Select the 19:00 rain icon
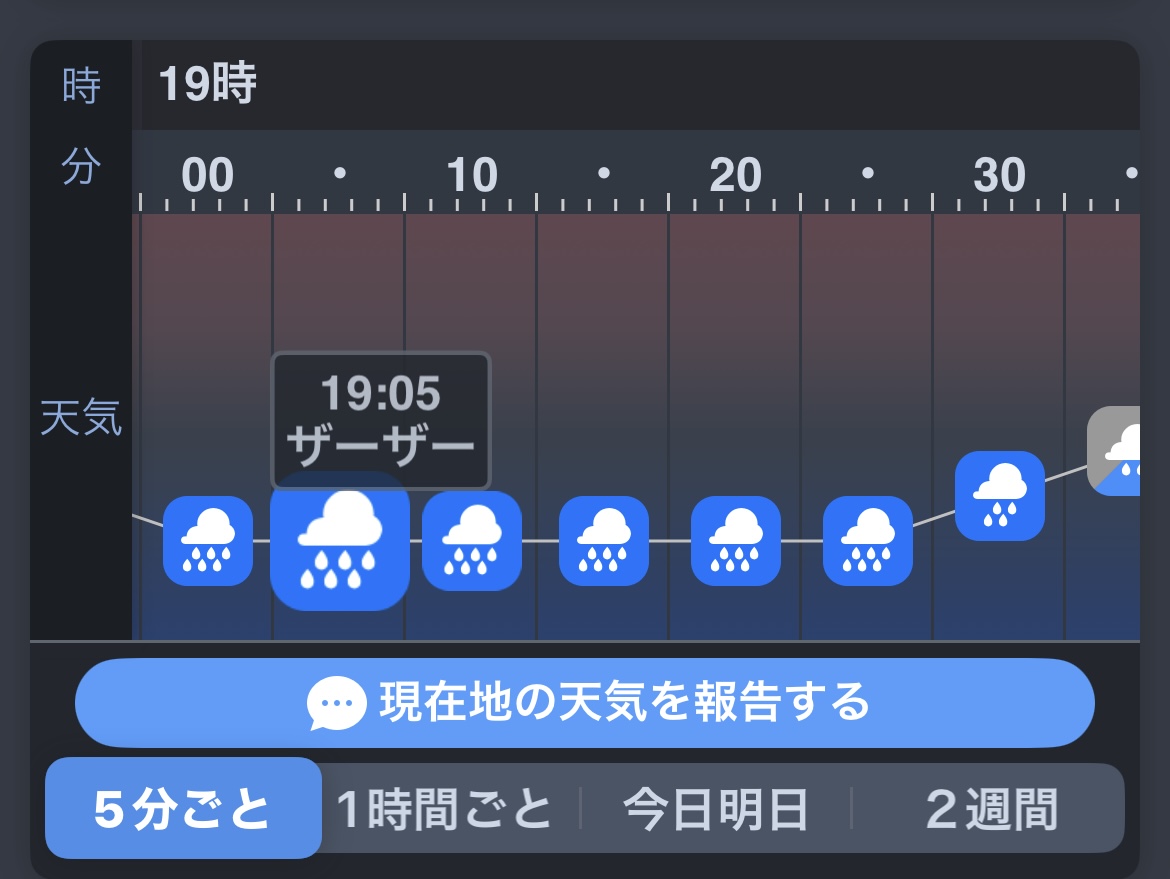1170x879 pixels. 208,541
